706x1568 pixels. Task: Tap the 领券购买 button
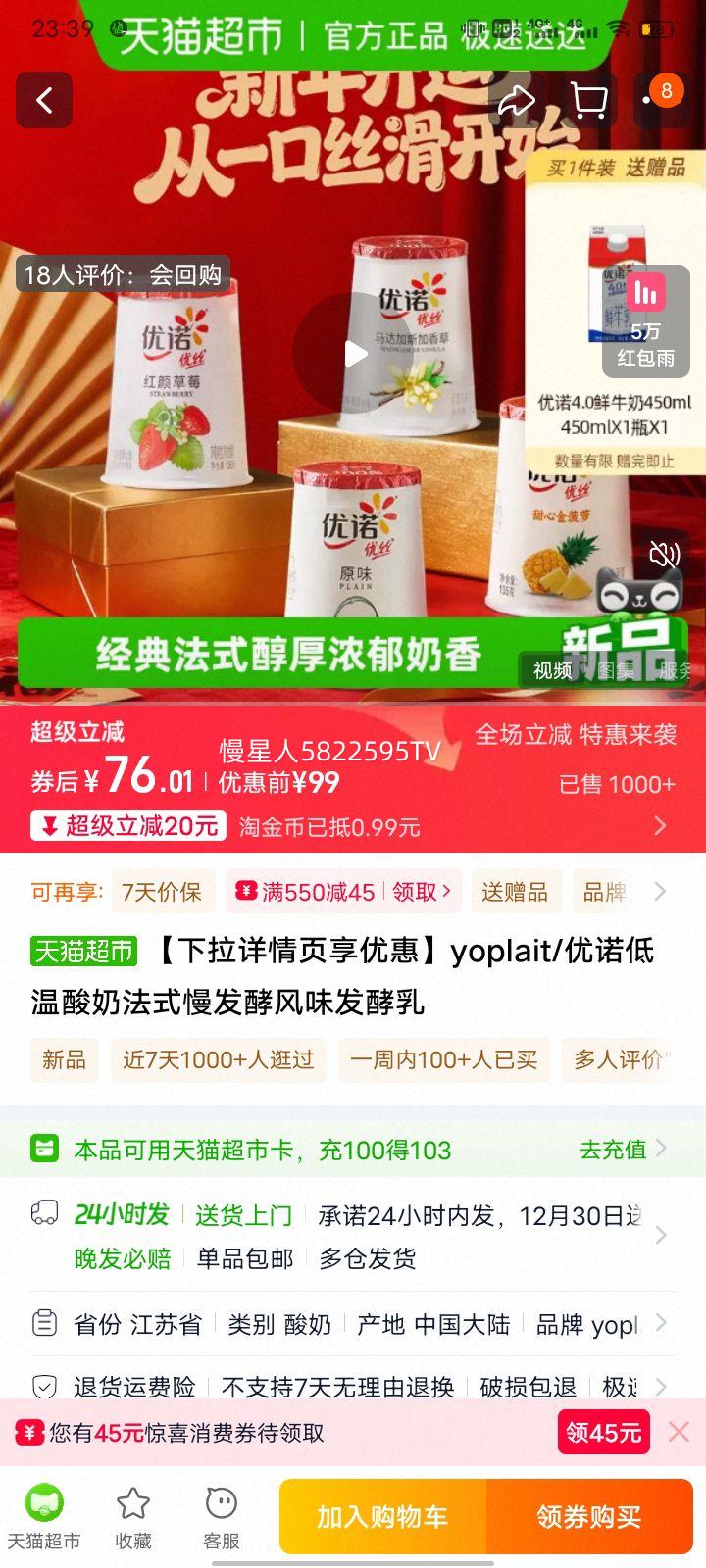(589, 1516)
